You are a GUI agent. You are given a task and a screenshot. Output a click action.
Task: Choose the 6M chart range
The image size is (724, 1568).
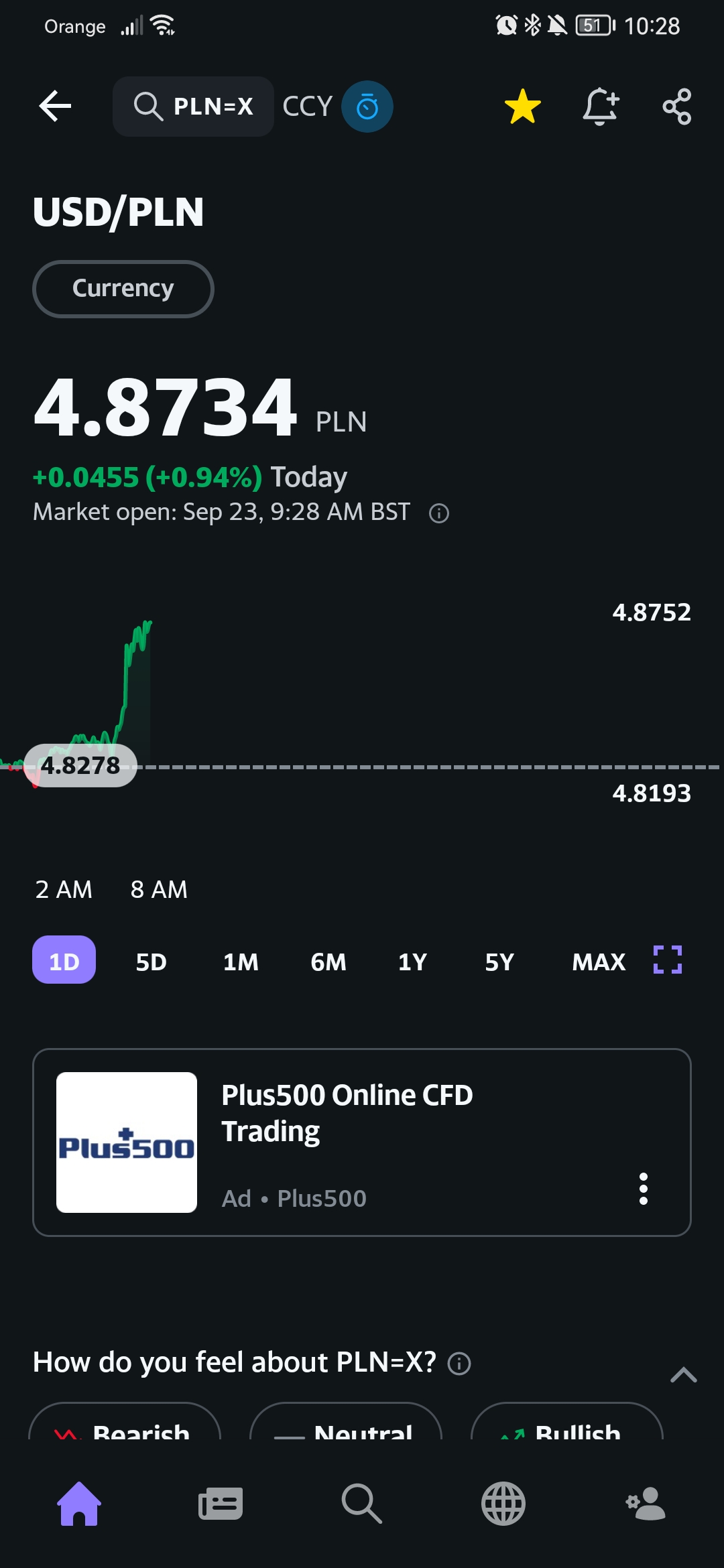[328, 962]
